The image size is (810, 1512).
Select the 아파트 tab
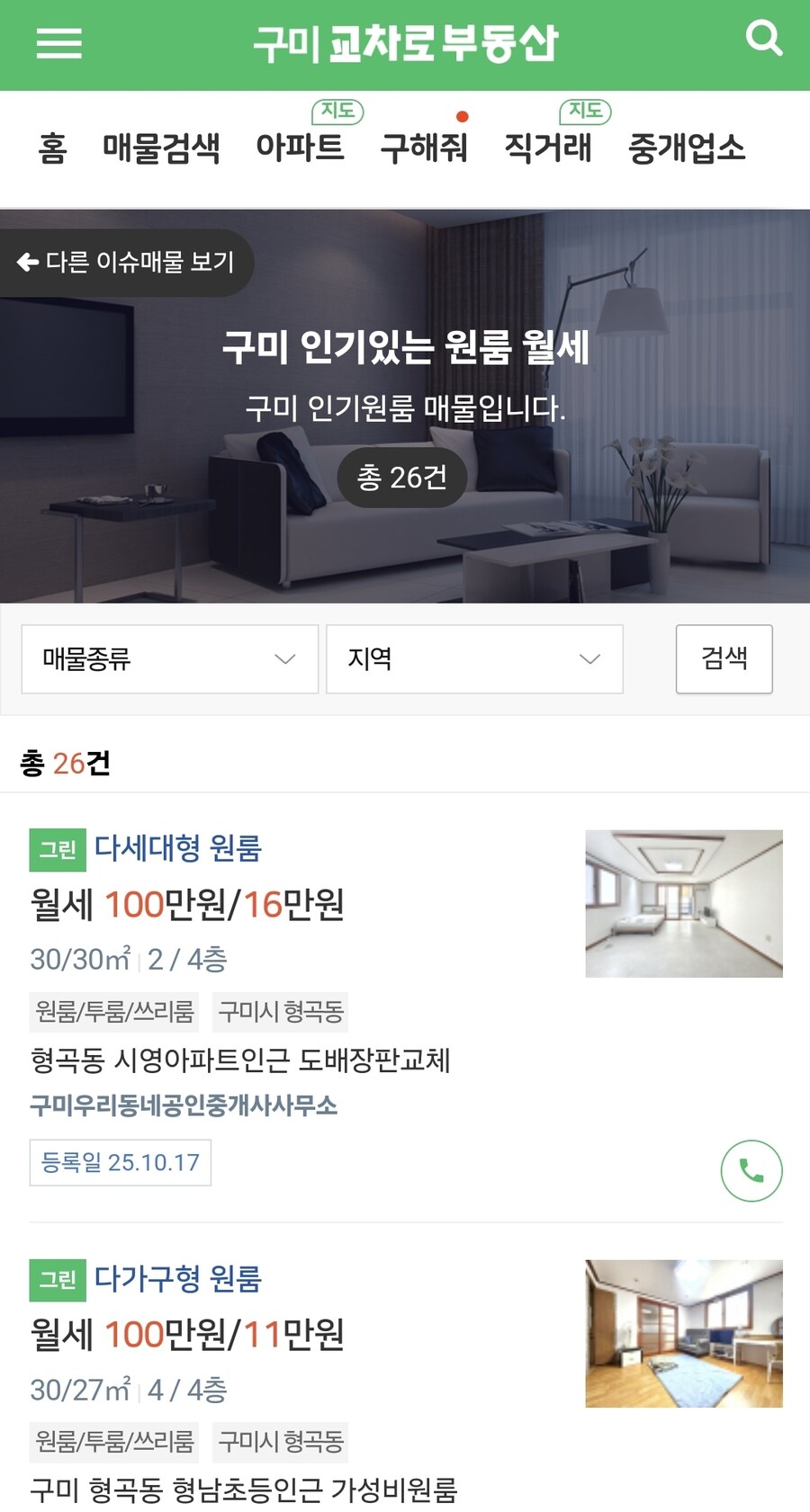pyautogui.click(x=302, y=149)
